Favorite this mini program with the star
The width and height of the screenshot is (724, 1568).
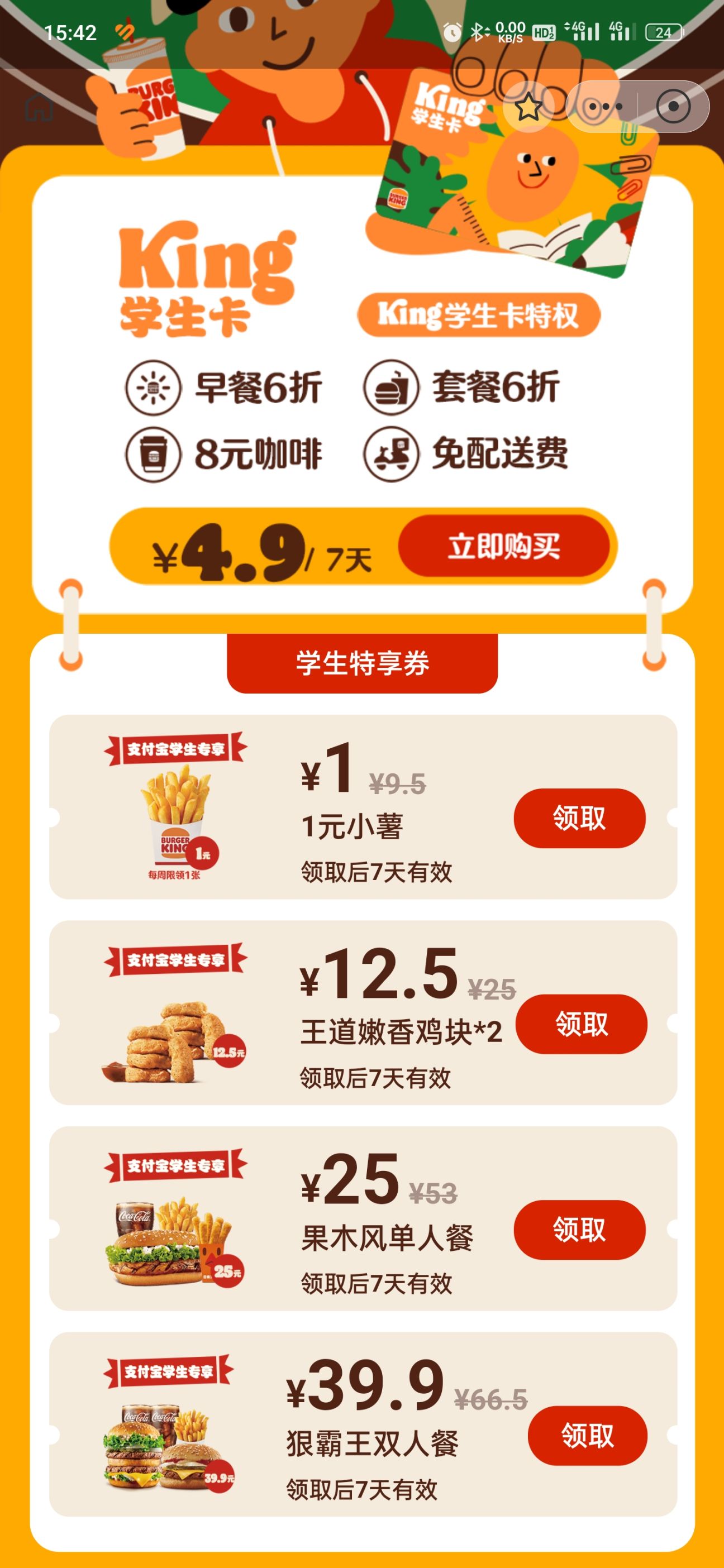click(x=528, y=107)
